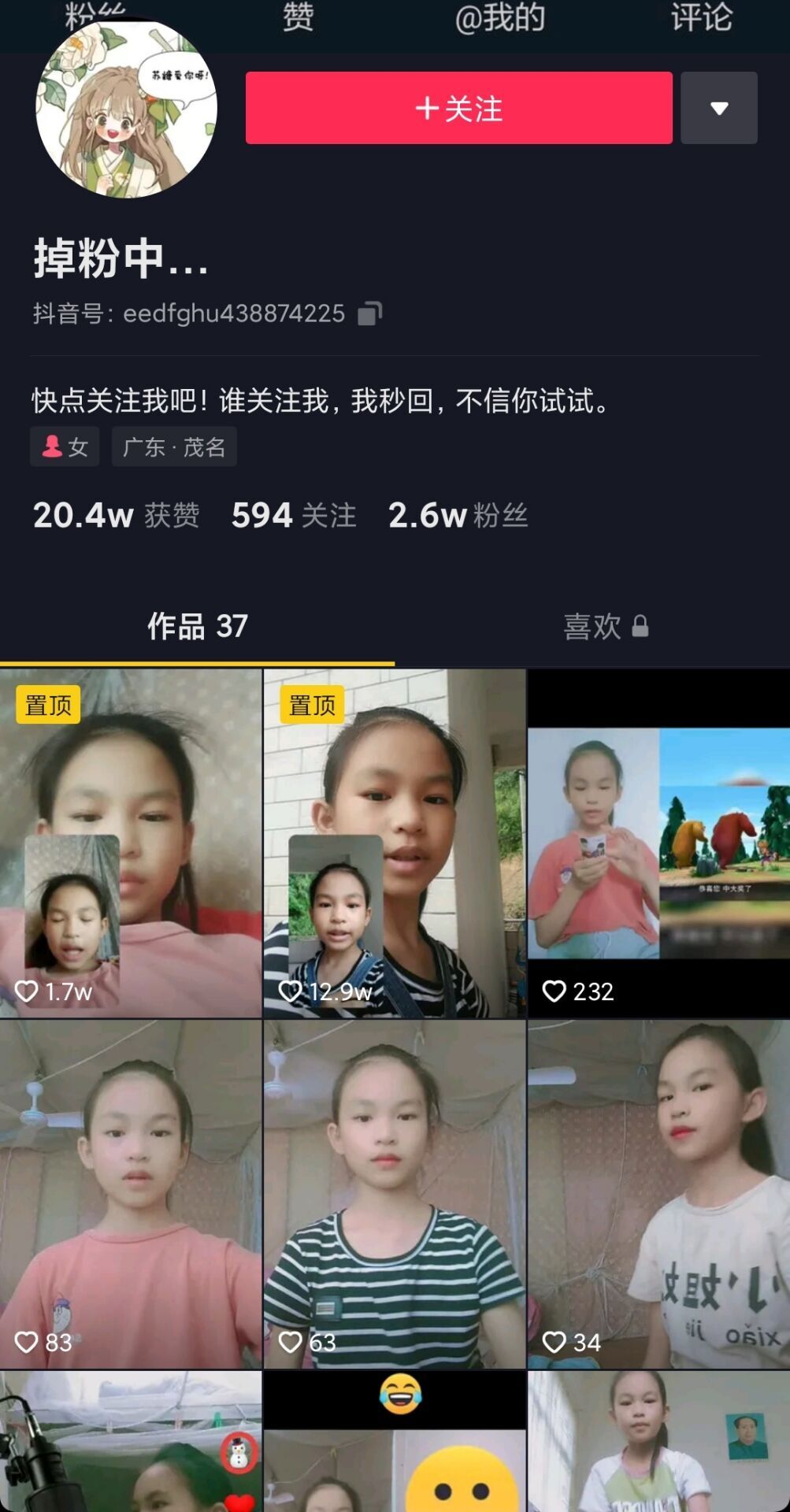The height and width of the screenshot is (1512, 790).
Task: Open the video with 34 likes
Action: pos(658,1193)
